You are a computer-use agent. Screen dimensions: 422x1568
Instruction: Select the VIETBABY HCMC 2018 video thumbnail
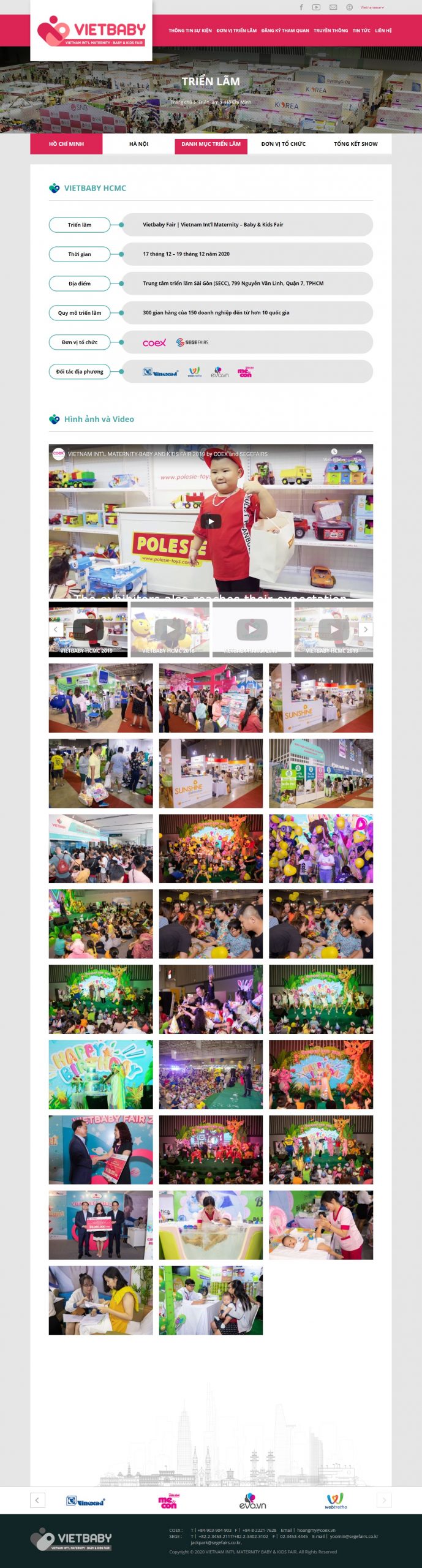(x=170, y=629)
